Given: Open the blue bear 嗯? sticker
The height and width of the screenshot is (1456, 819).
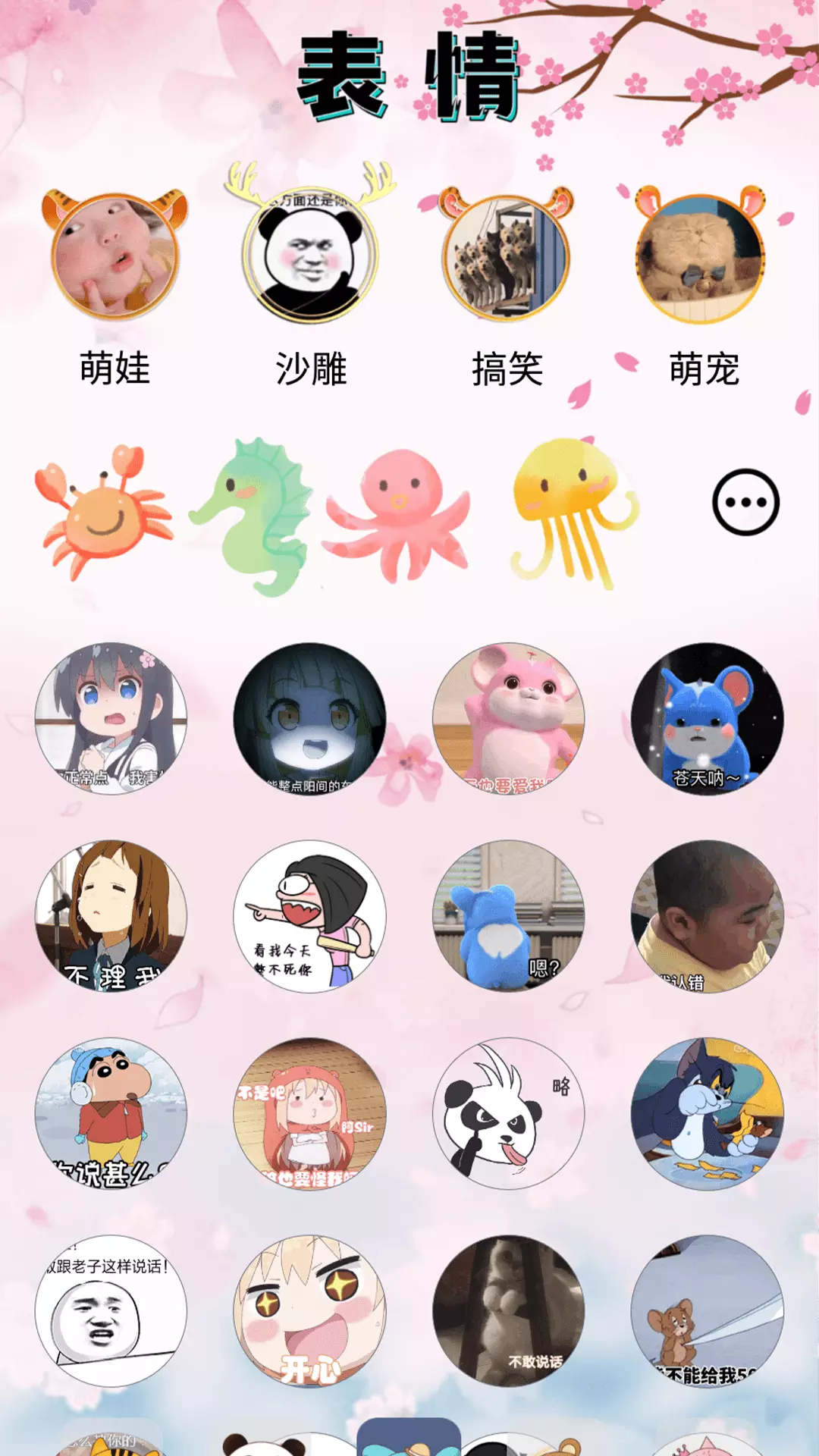Looking at the screenshot, I should coord(509,916).
